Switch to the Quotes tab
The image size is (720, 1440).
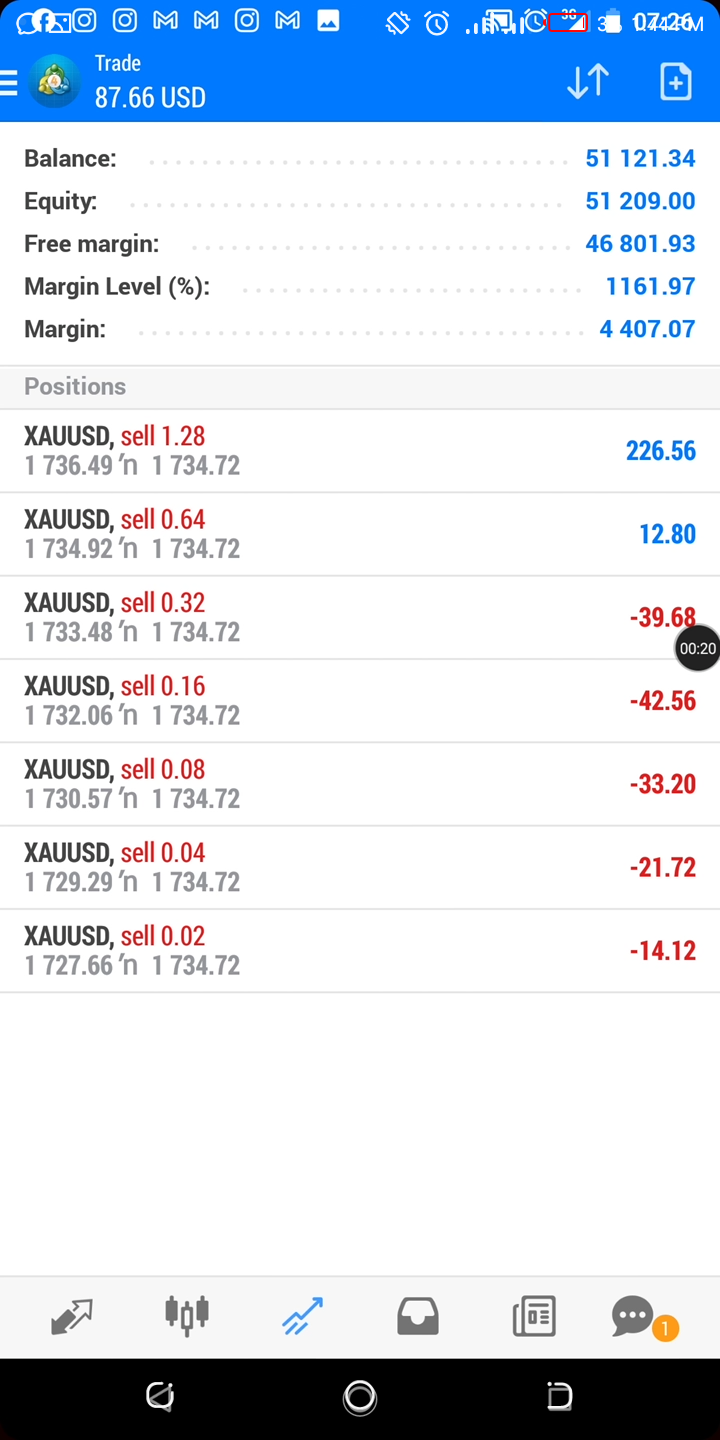coord(72,1316)
